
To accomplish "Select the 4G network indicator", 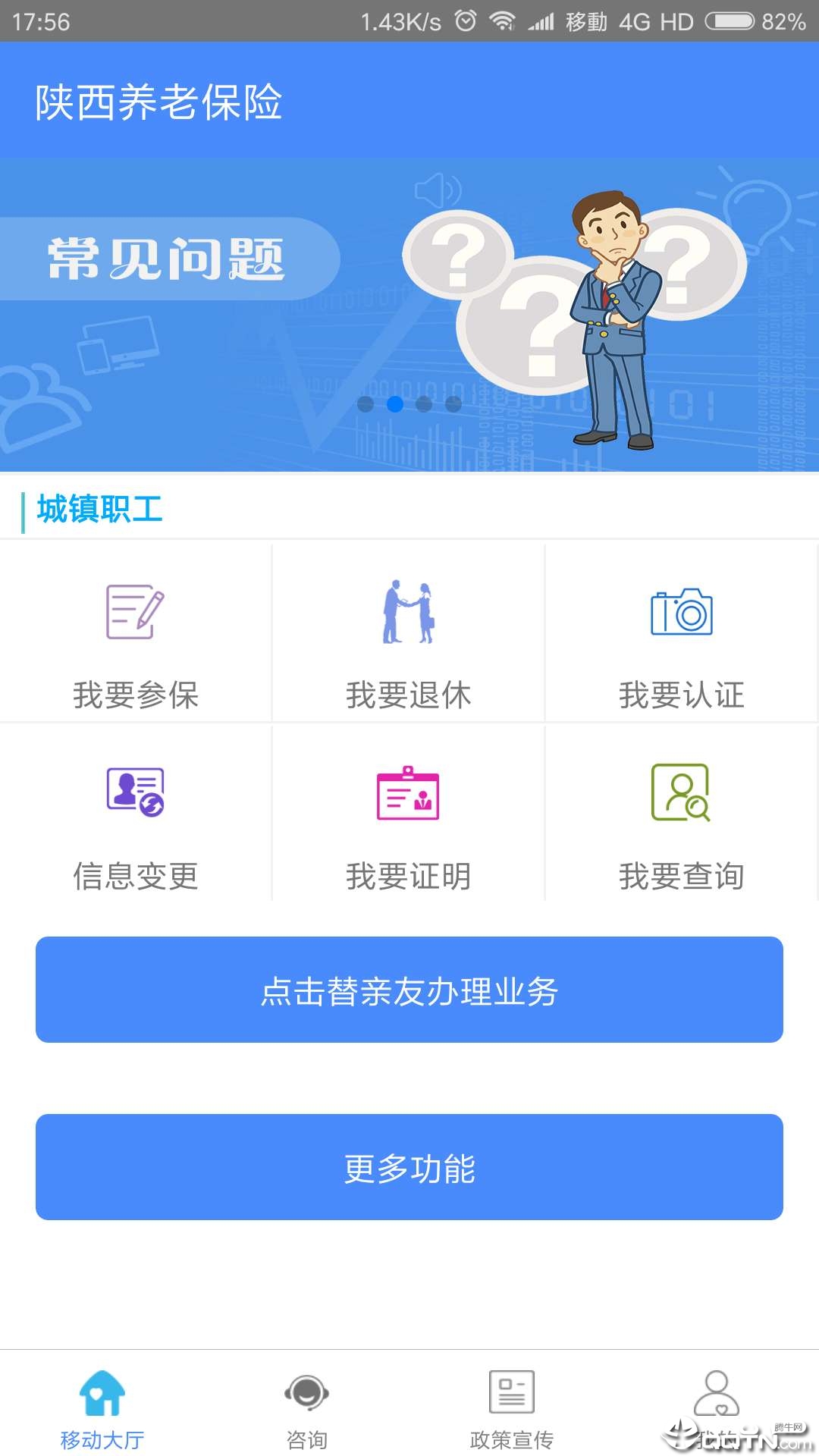I will (x=649, y=22).
